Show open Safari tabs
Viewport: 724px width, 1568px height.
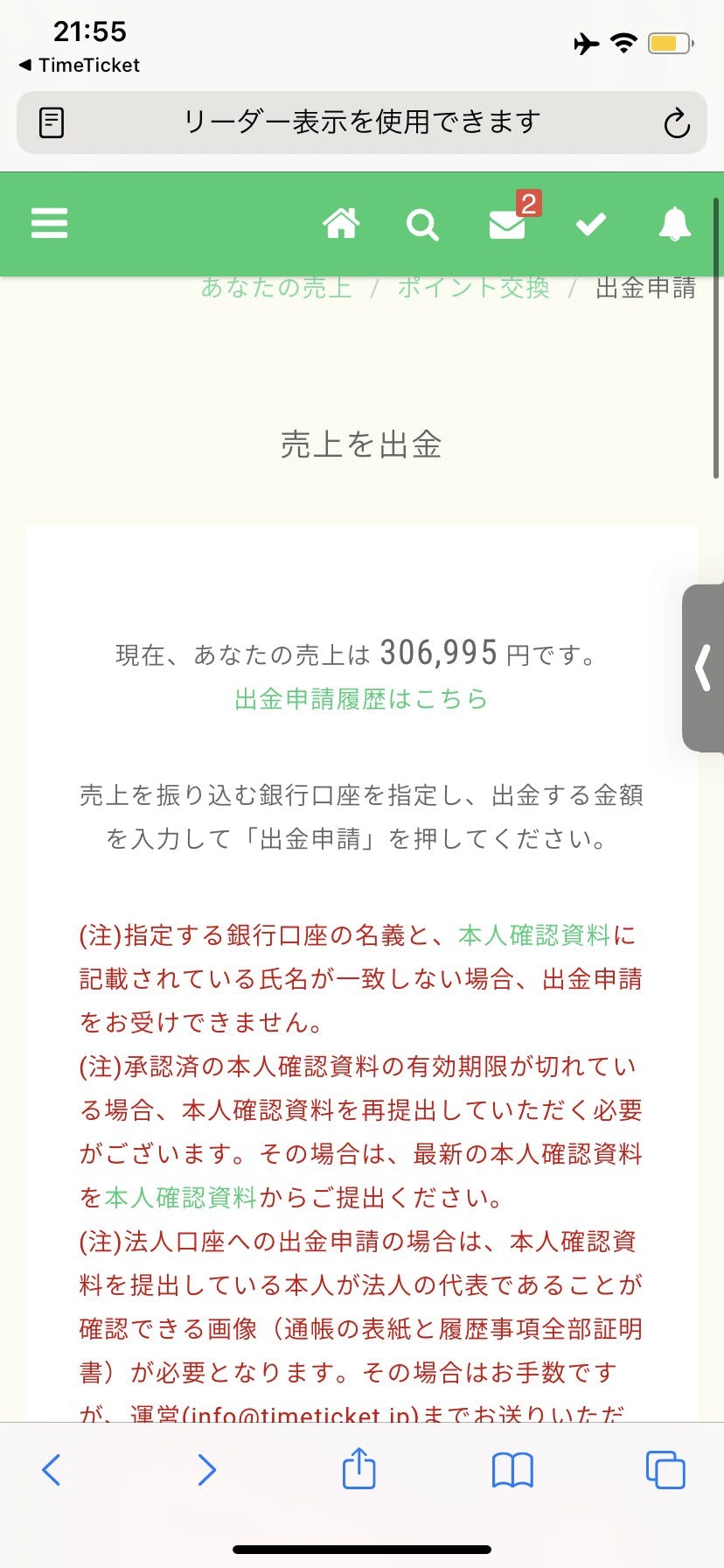click(665, 1469)
